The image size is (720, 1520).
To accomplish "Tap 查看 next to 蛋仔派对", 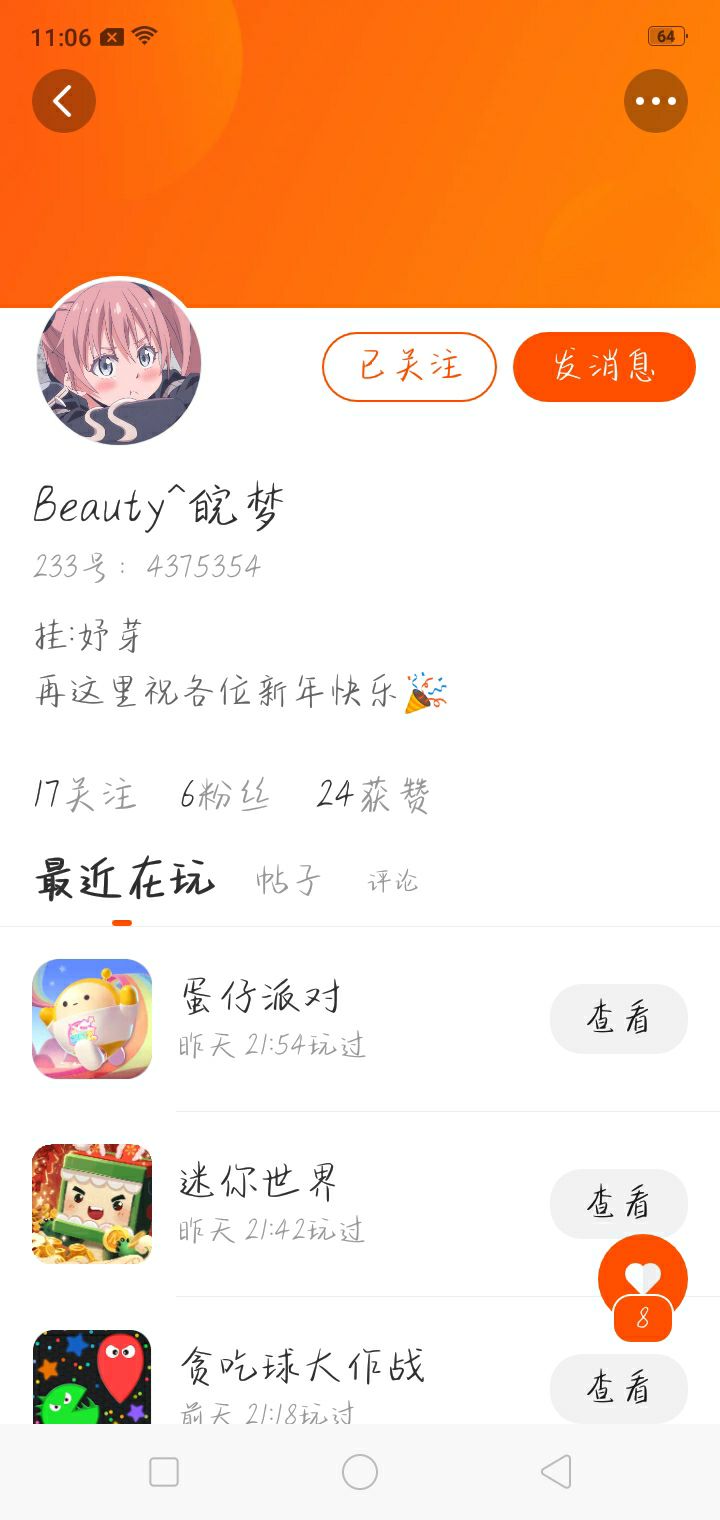I will (x=618, y=1019).
